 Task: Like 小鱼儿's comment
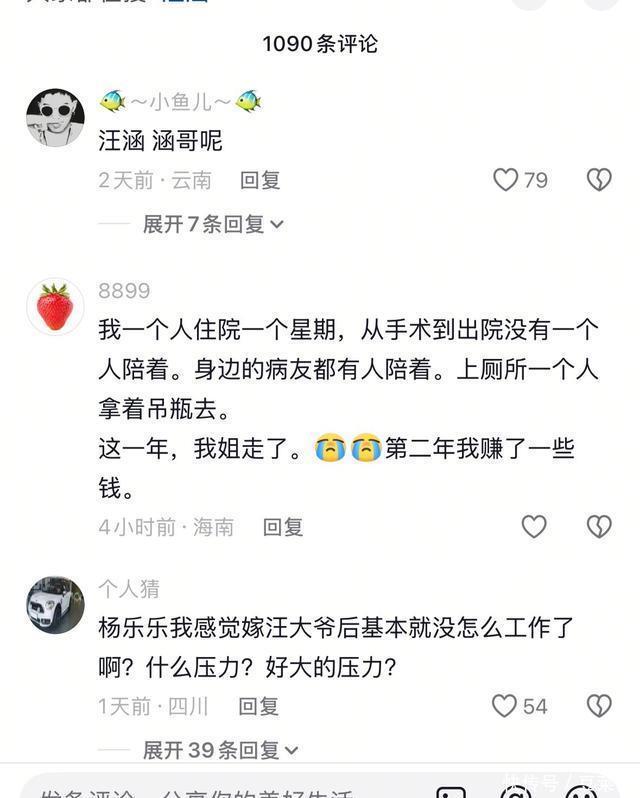(506, 180)
